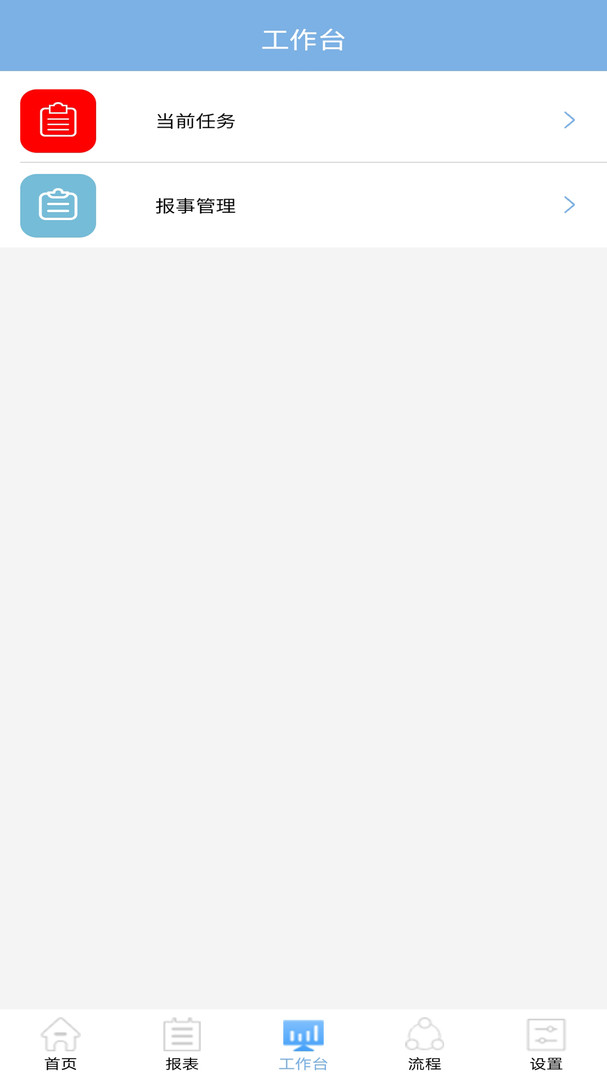Image resolution: width=607 pixels, height=1080 pixels.
Task: Select the 工作台 tab
Action: [x=303, y=1044]
